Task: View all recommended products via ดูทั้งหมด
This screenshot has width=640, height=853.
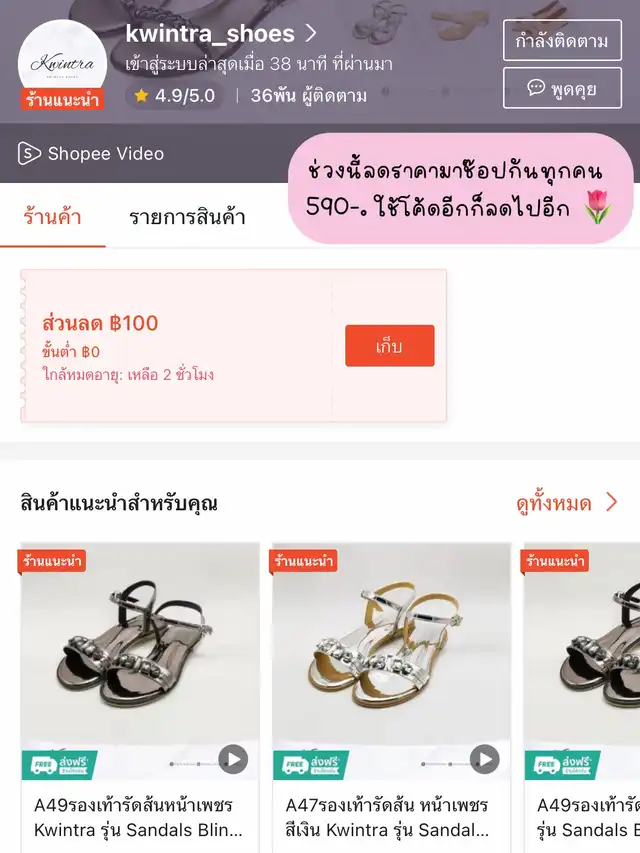Action: (x=567, y=503)
